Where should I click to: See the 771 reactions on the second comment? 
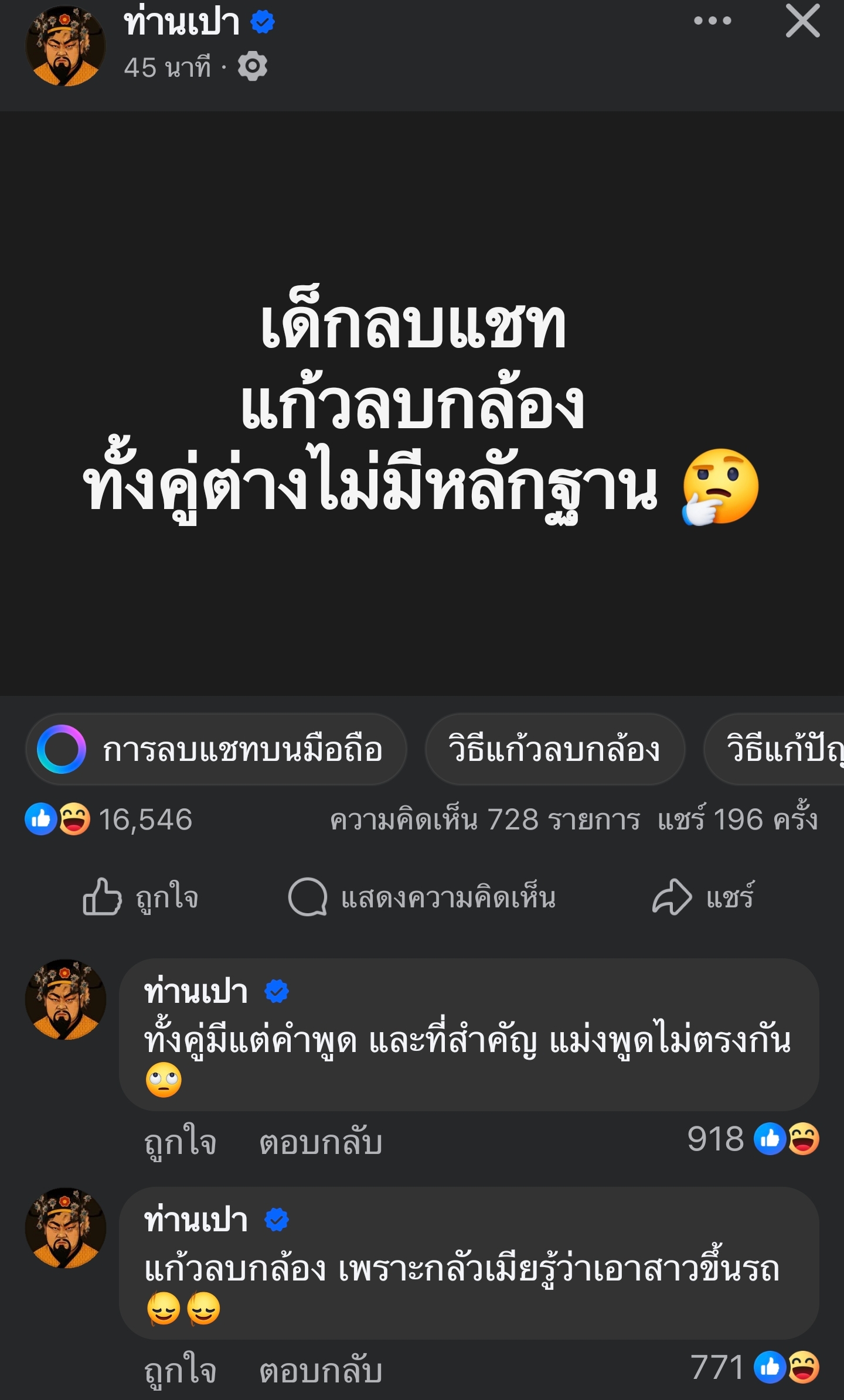(754, 1368)
